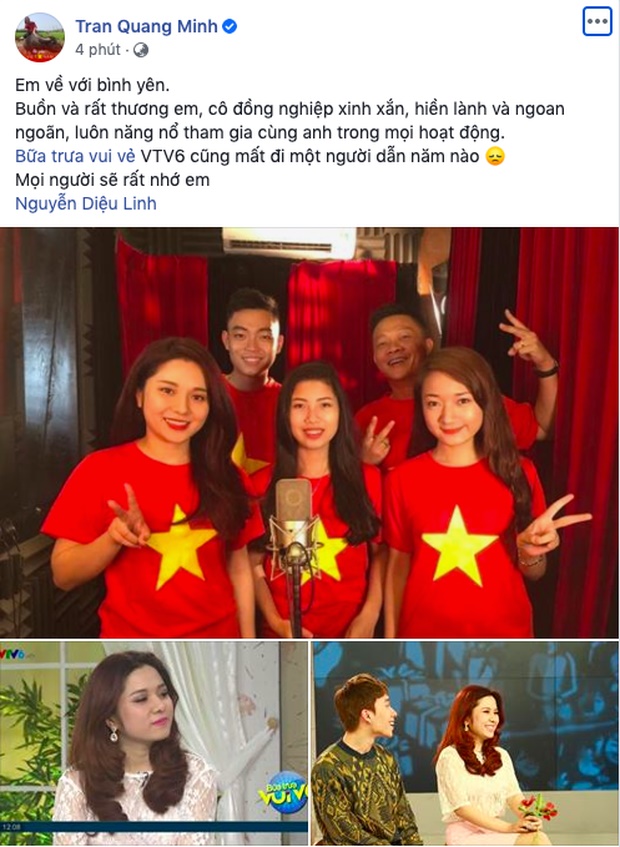Screen dimensions: 620x847
Task: Open the VTV6 studio photo with plants
Action: pos(154,743)
